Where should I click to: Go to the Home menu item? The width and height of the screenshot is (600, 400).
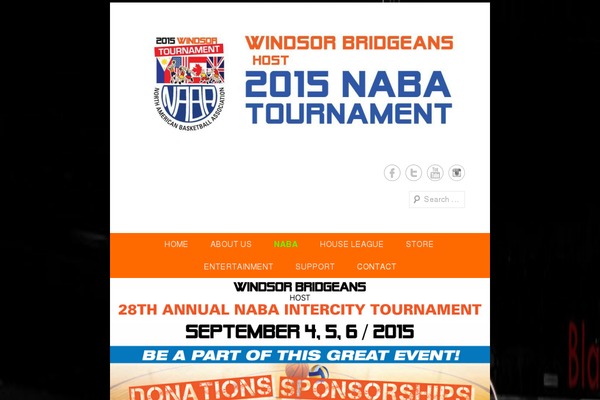(x=176, y=244)
